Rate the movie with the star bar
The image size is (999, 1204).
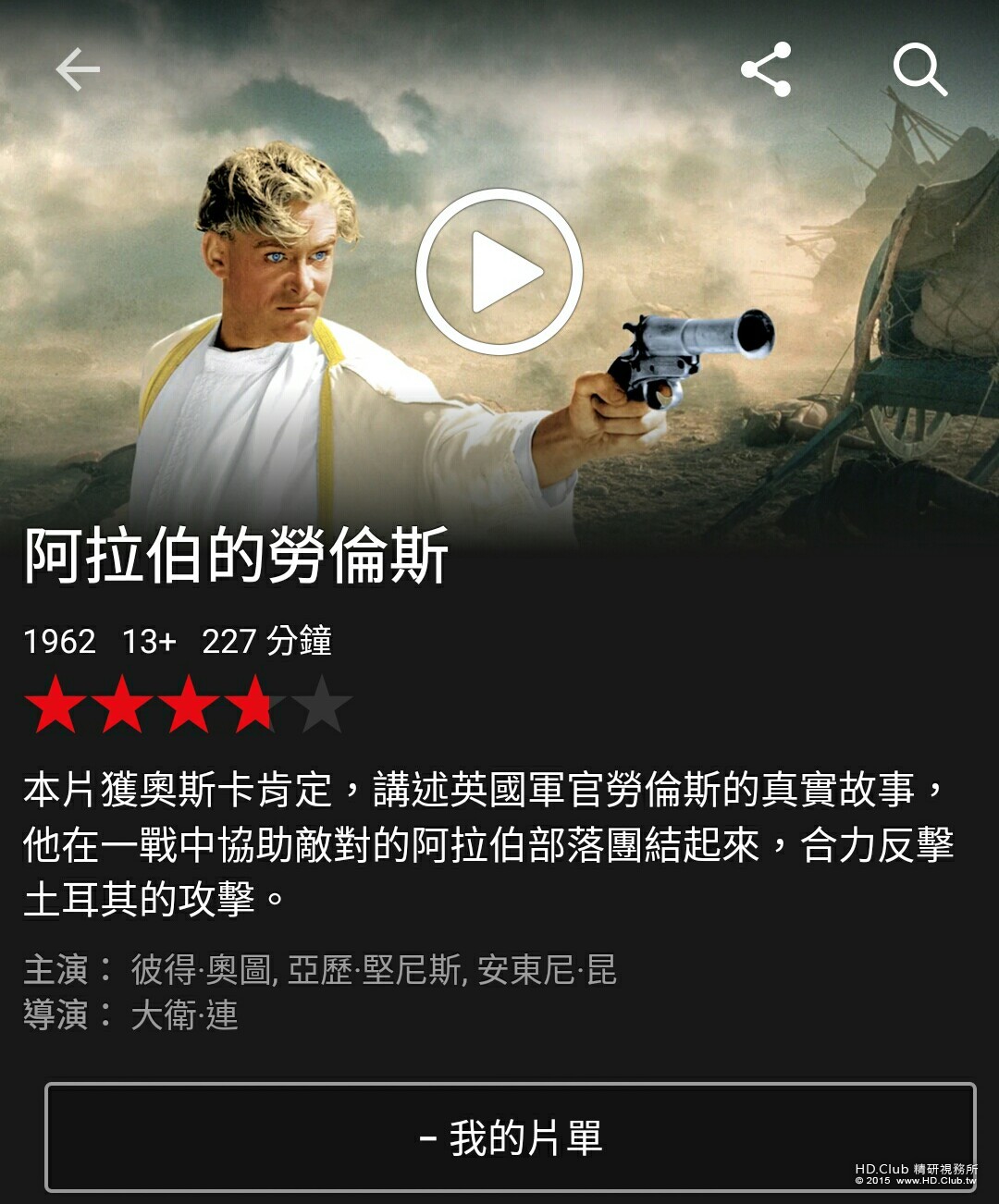coord(188,705)
